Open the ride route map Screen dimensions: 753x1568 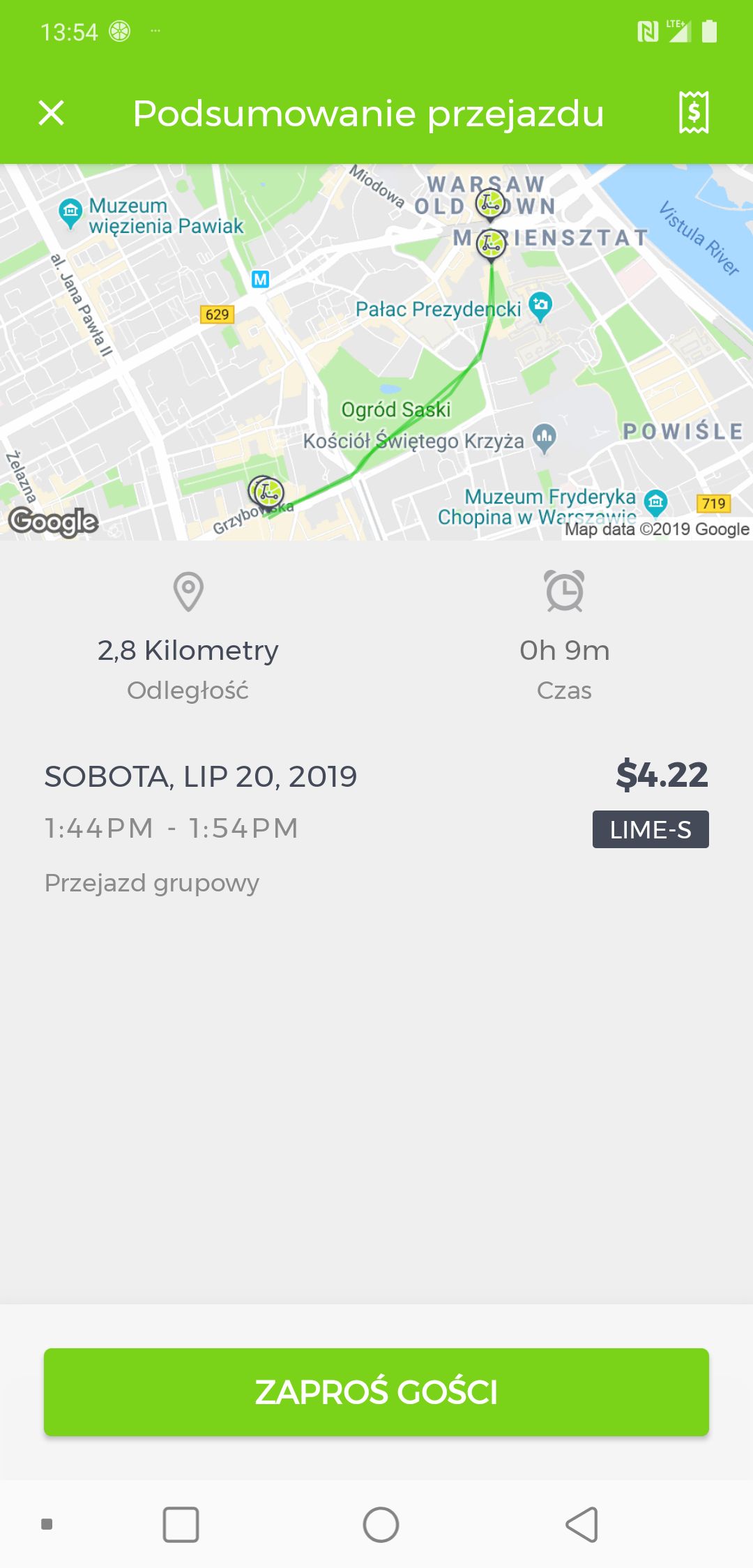pos(376,352)
